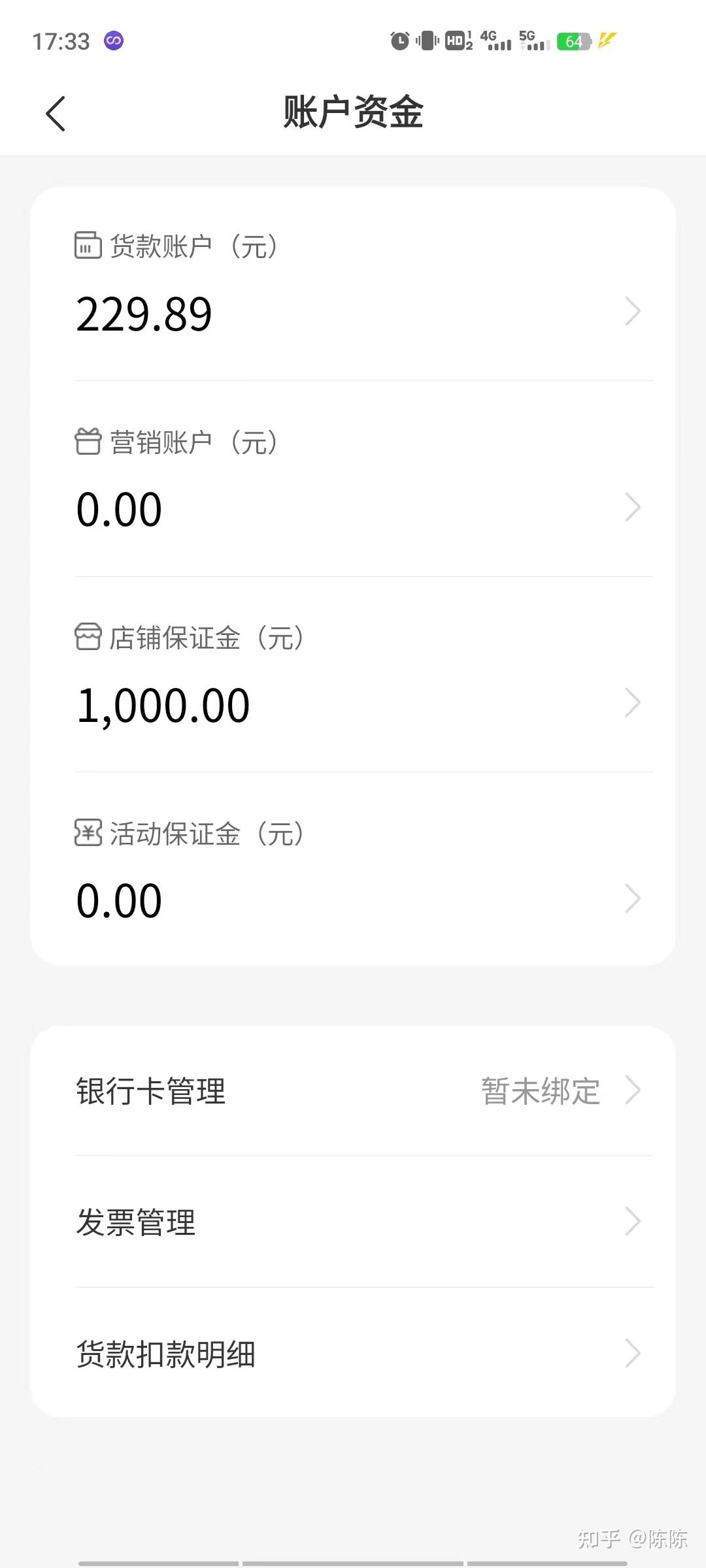
Task: Open the 货款账户 balance details
Action: pyautogui.click(x=353, y=284)
